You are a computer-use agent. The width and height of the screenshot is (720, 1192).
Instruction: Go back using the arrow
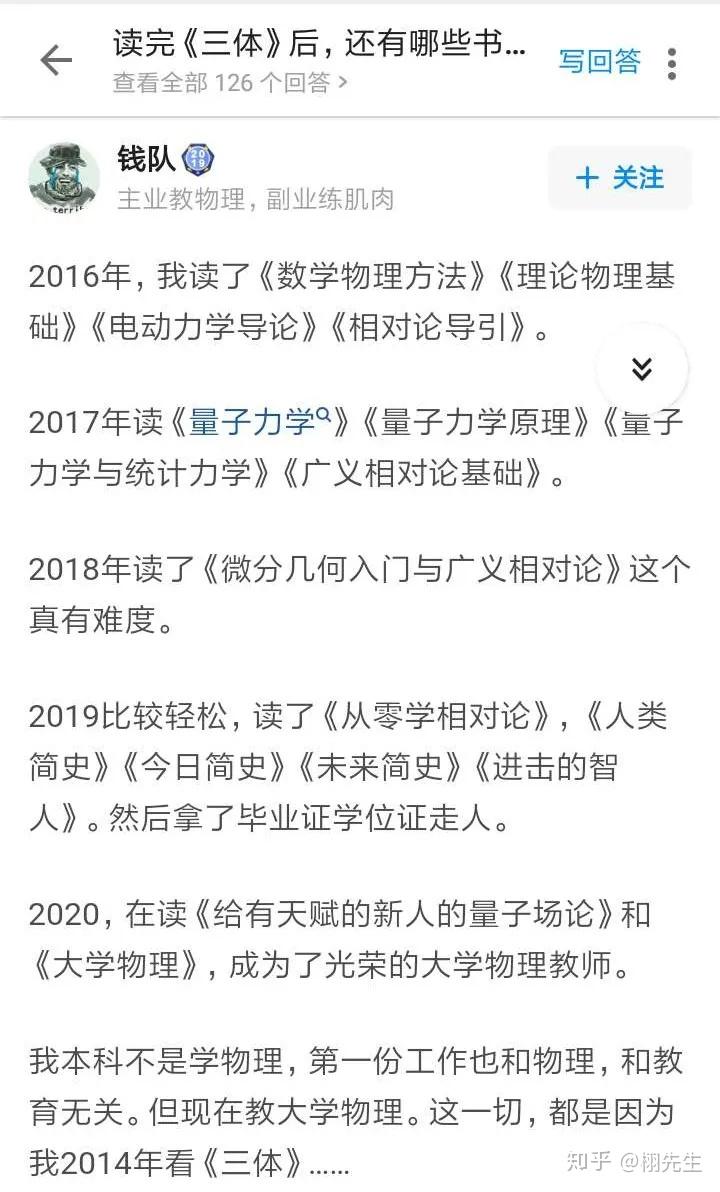(x=56, y=61)
